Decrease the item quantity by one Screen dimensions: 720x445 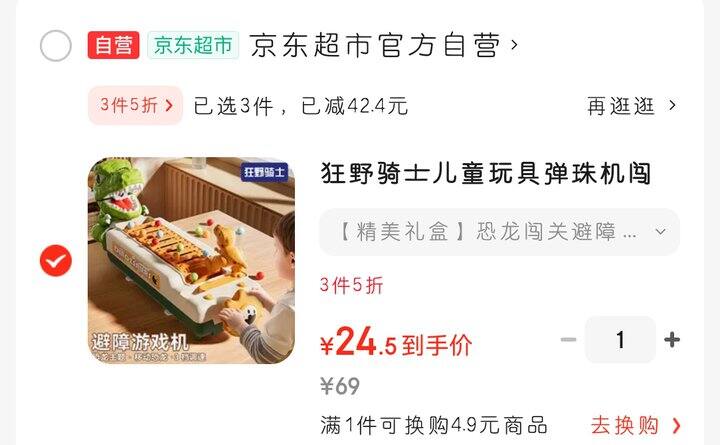pyautogui.click(x=568, y=340)
